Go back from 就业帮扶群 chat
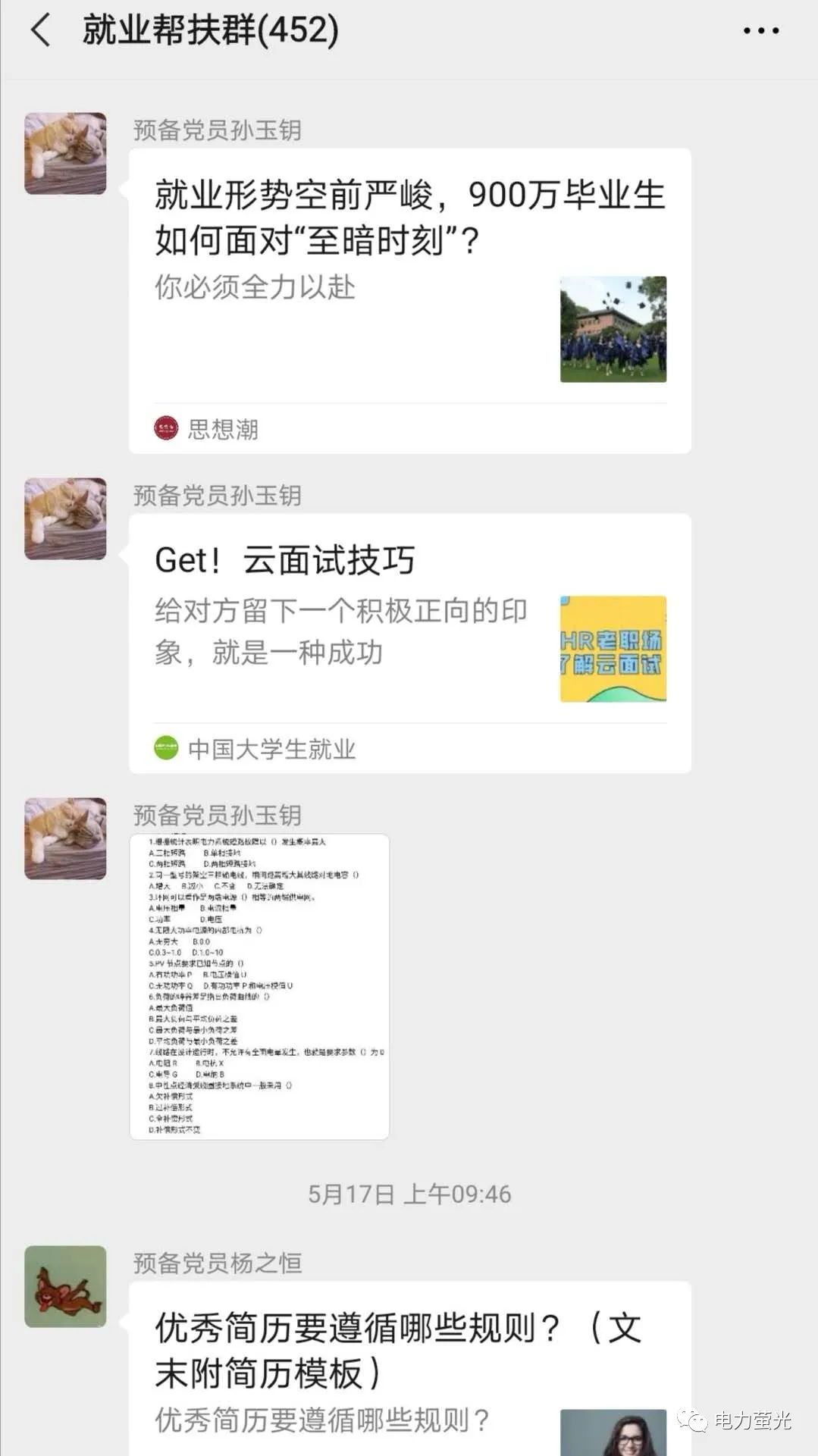Image resolution: width=818 pixels, height=1456 pixels. pos(41,31)
